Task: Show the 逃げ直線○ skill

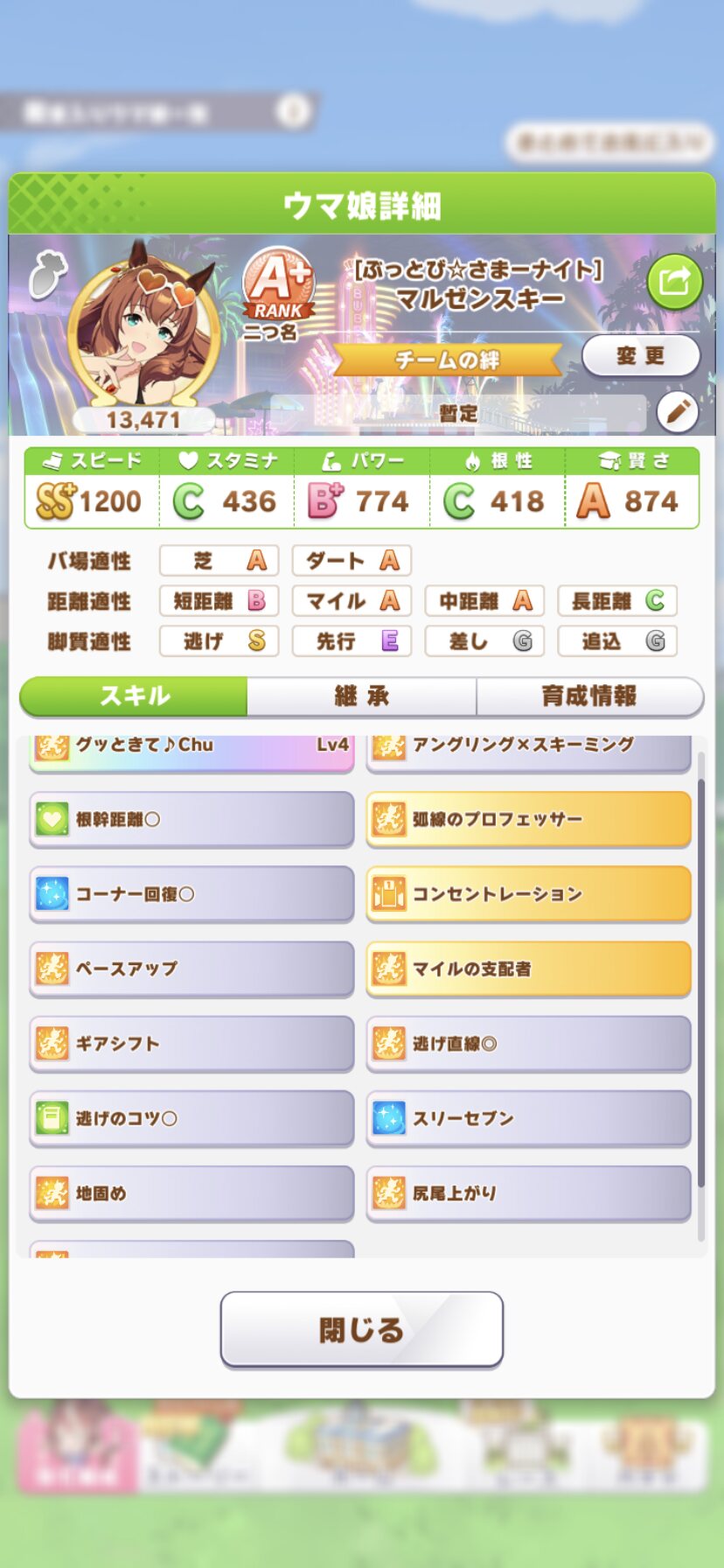Action: [x=528, y=1044]
